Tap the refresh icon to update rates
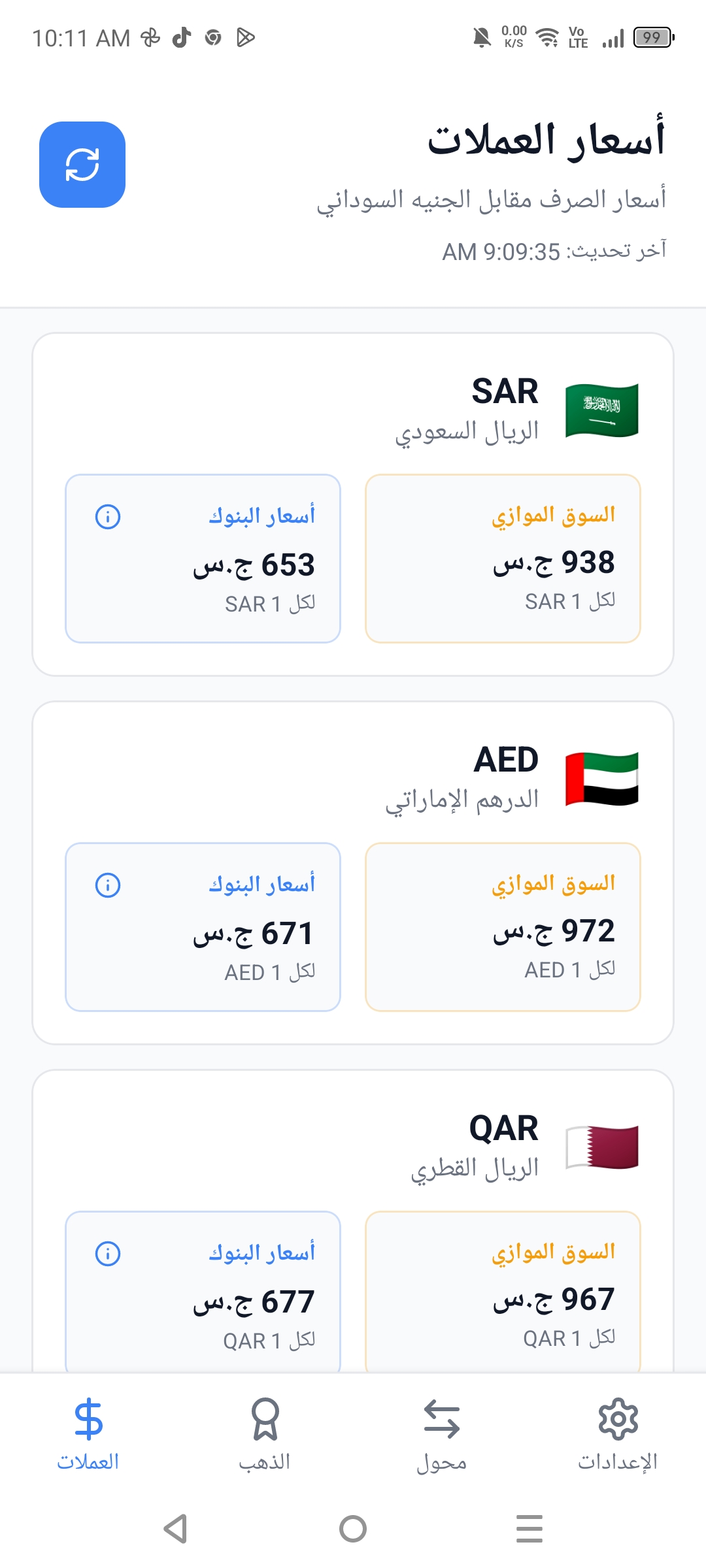 click(82, 165)
